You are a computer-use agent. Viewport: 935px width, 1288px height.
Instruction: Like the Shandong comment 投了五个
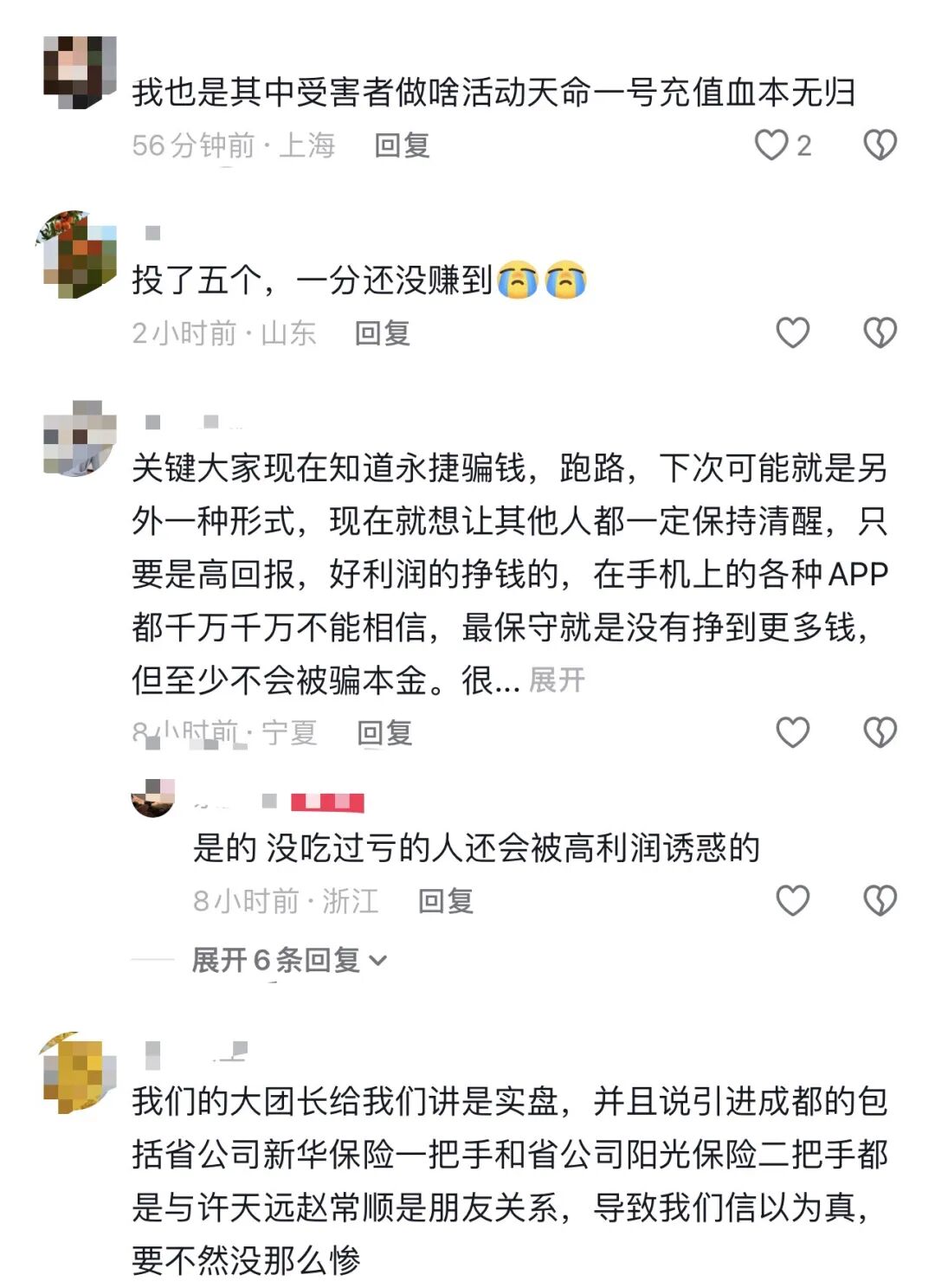[x=792, y=333]
